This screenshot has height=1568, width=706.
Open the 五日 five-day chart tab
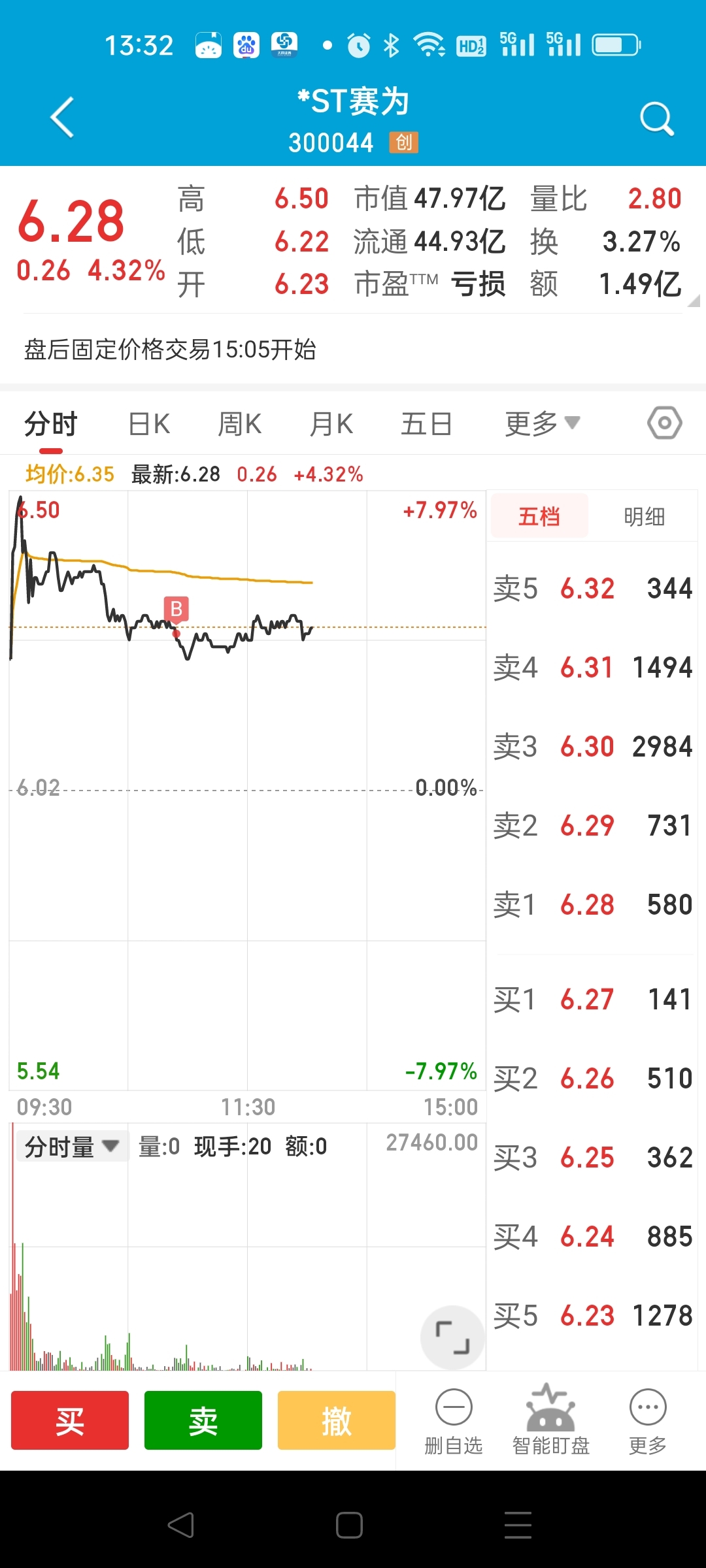(x=426, y=424)
